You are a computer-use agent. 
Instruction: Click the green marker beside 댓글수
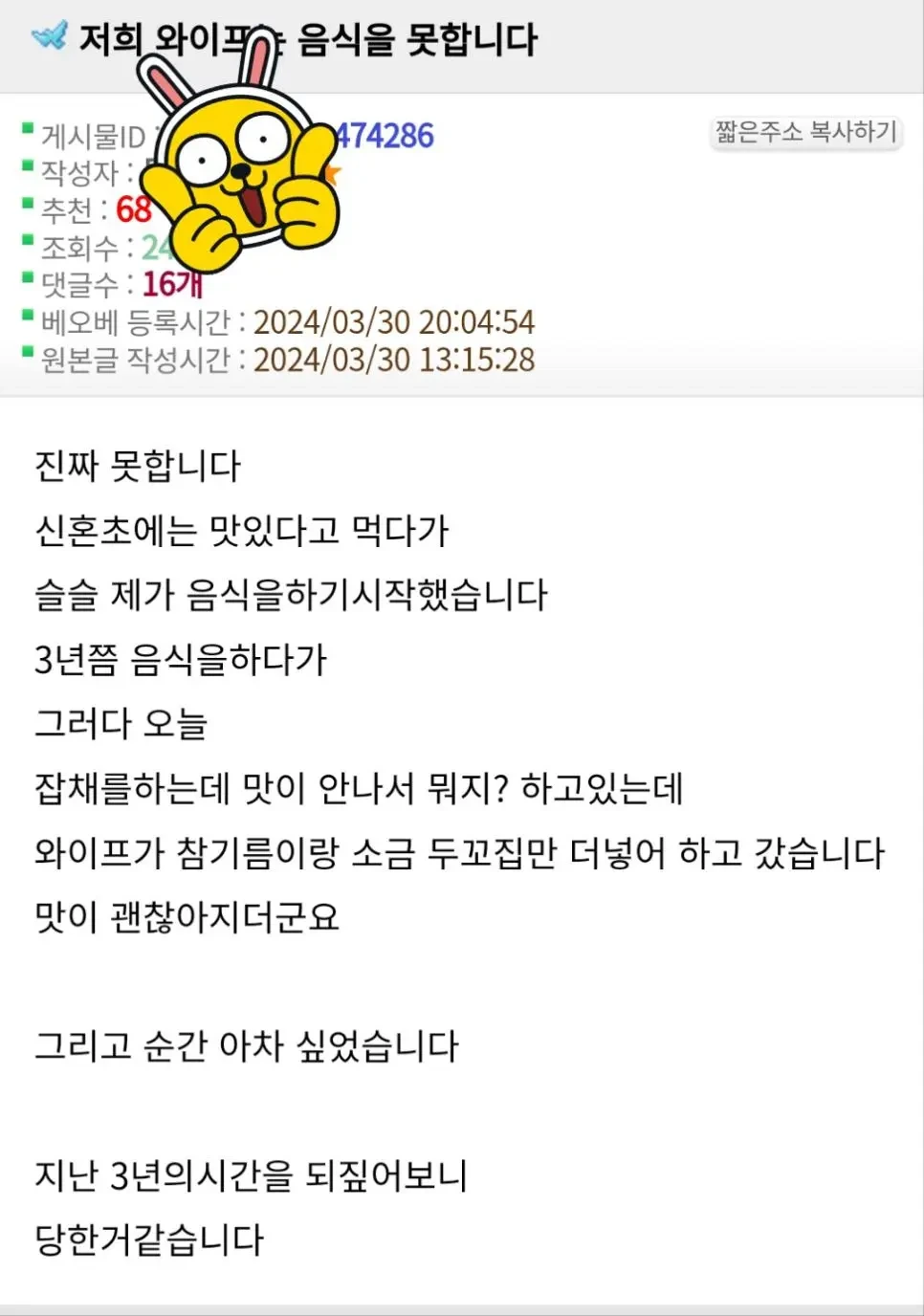point(27,277)
